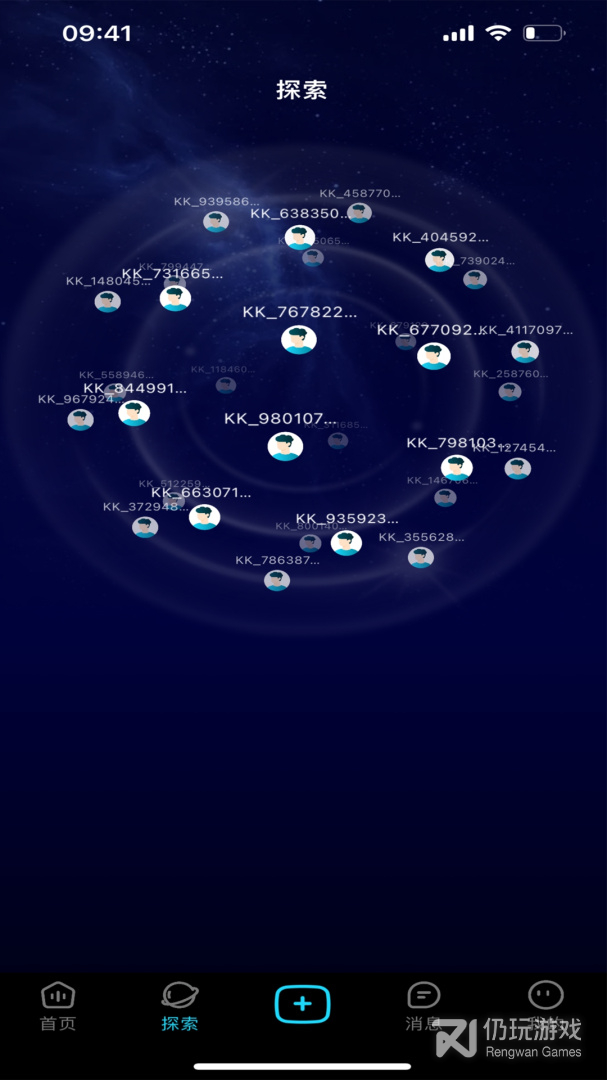The image size is (607, 1080).
Task: Open user KK_767822 avatar
Action: click(x=299, y=340)
